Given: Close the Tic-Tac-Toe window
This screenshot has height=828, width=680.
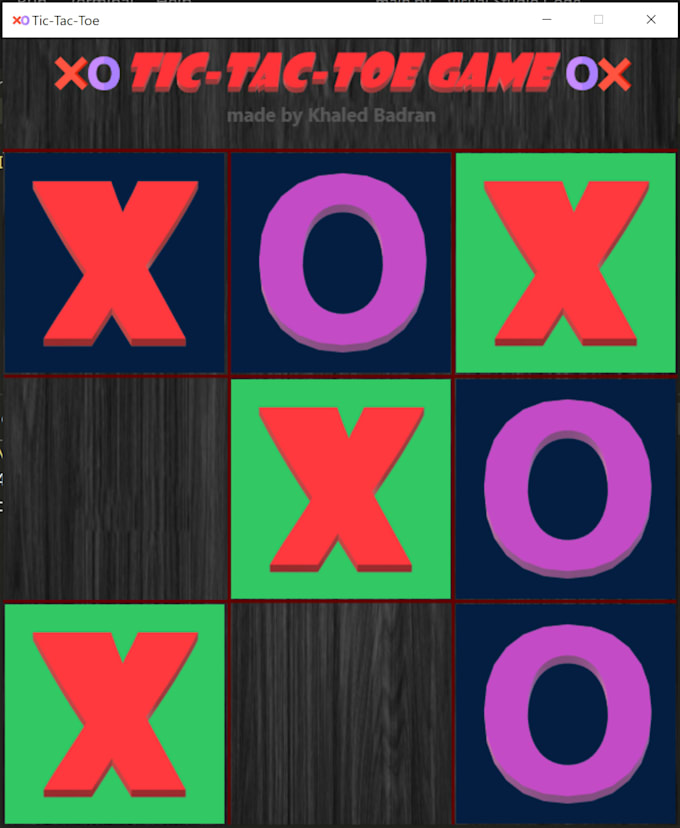Looking at the screenshot, I should tap(651, 19).
